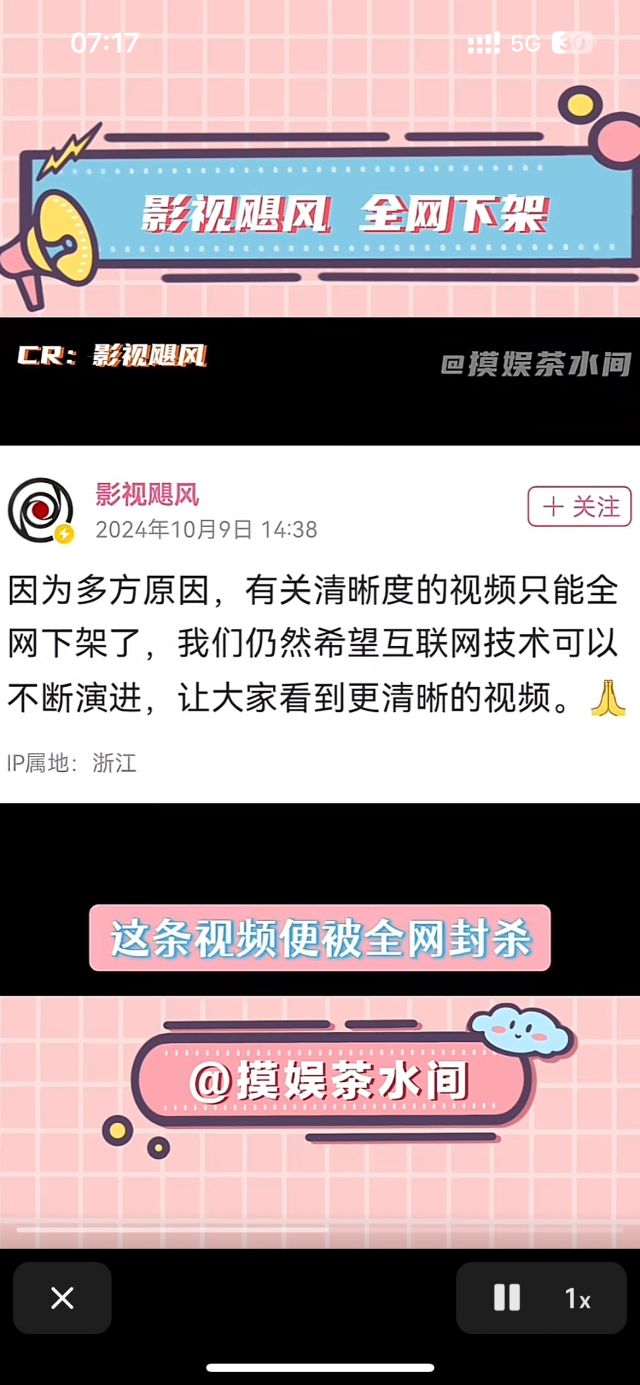Pause the playing video
Screen dimensions: 640x1385
tap(507, 1298)
